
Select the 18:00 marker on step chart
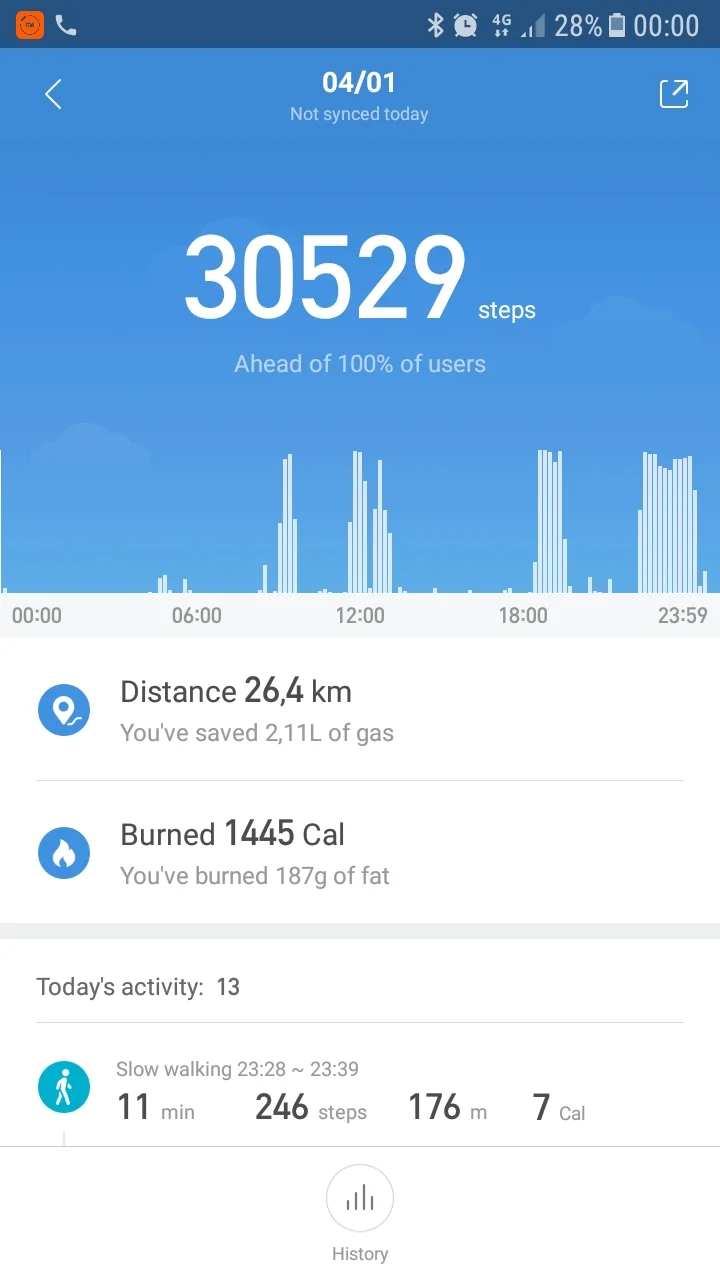coord(523,616)
